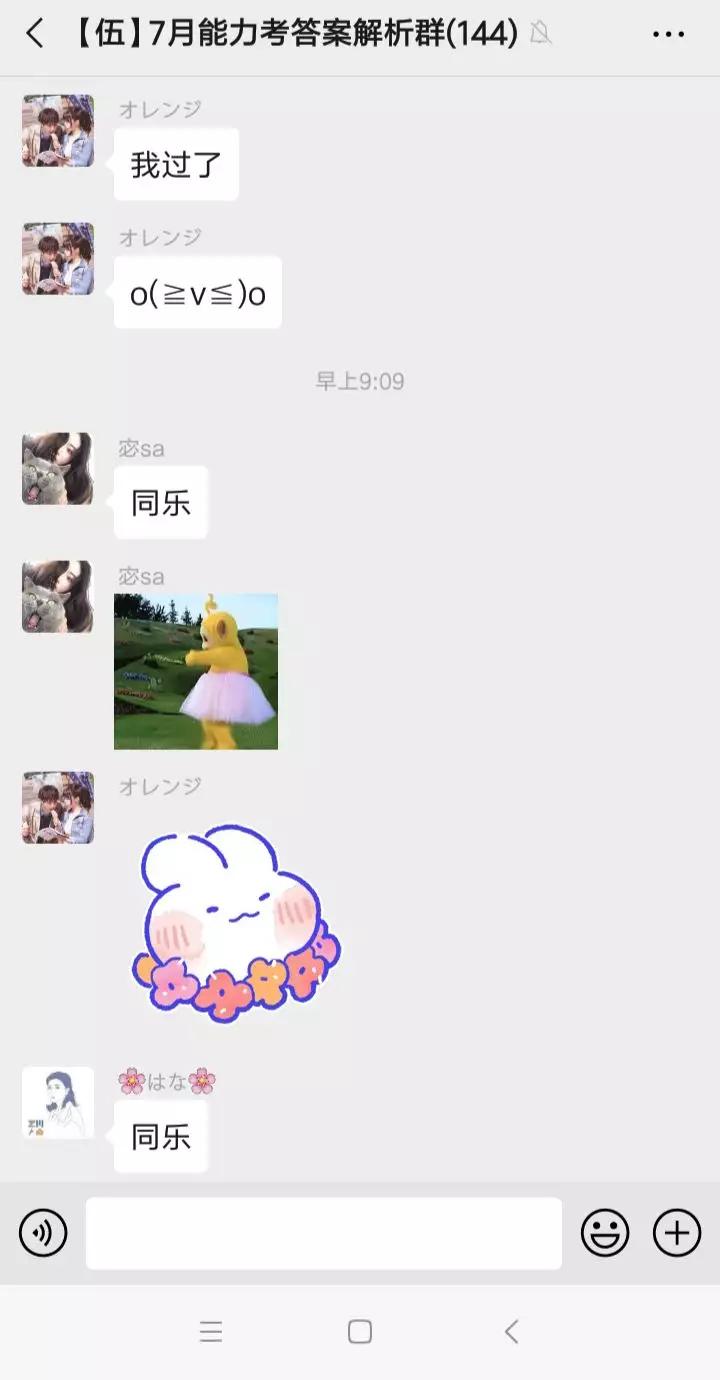720x1380 pixels.
Task: Tap the white bunny sticker from オレンジ
Action: tap(234, 920)
